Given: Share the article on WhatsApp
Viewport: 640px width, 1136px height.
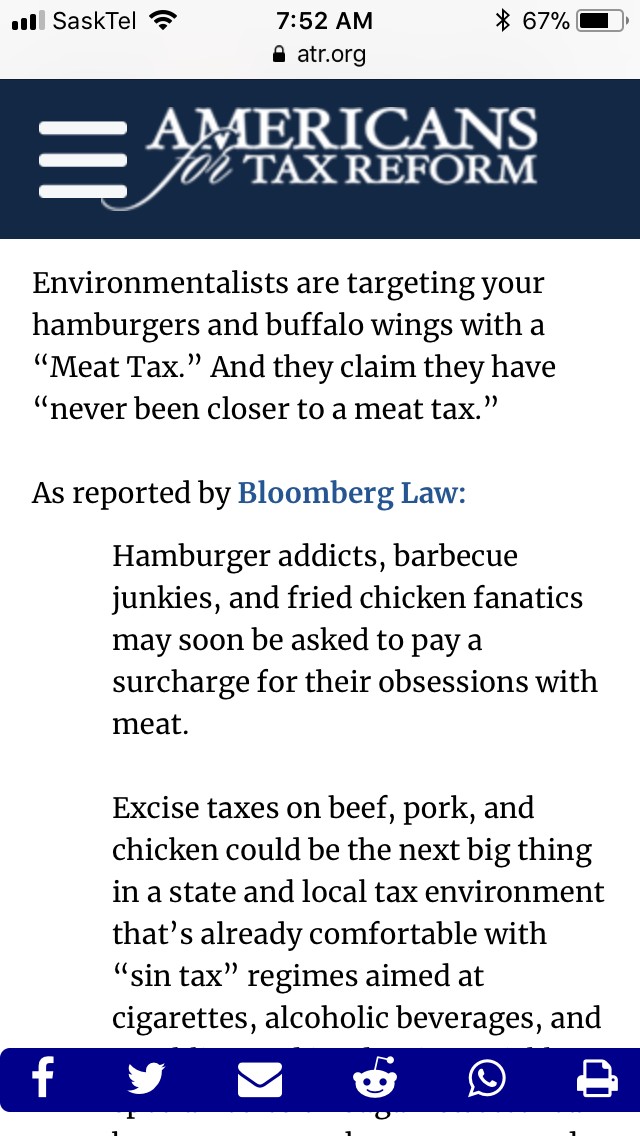Looking at the screenshot, I should pyautogui.click(x=486, y=1079).
